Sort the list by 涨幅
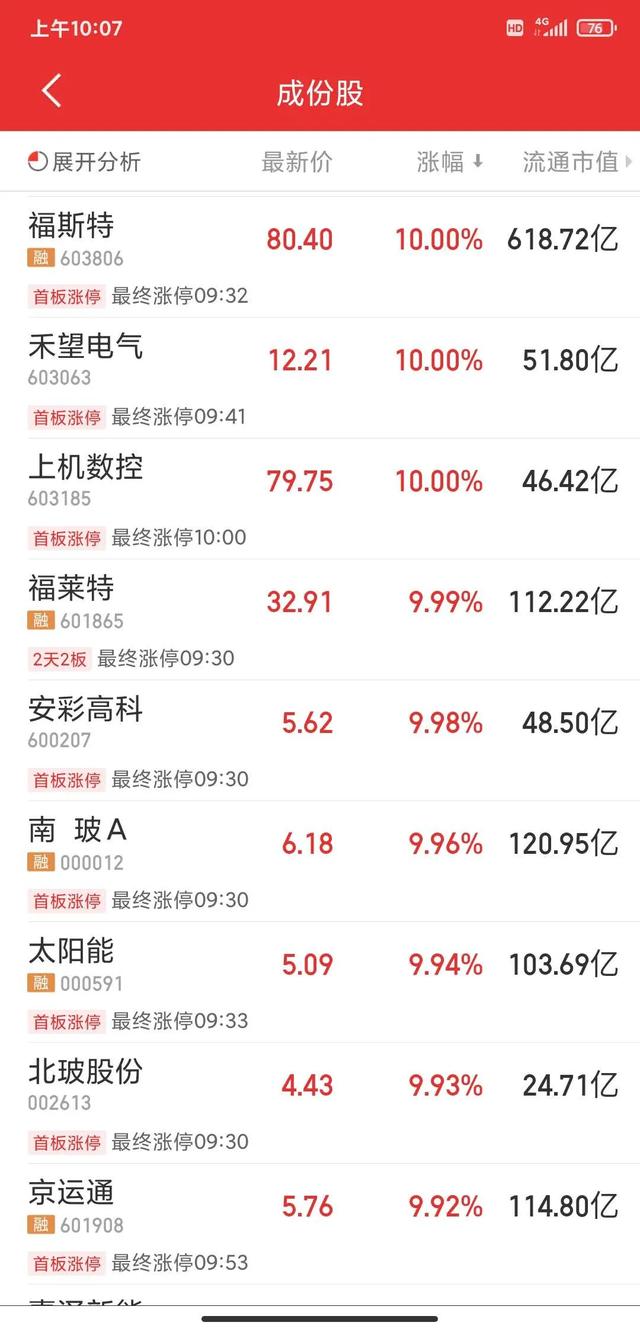Image resolution: width=640 pixels, height=1332 pixels. (450, 162)
